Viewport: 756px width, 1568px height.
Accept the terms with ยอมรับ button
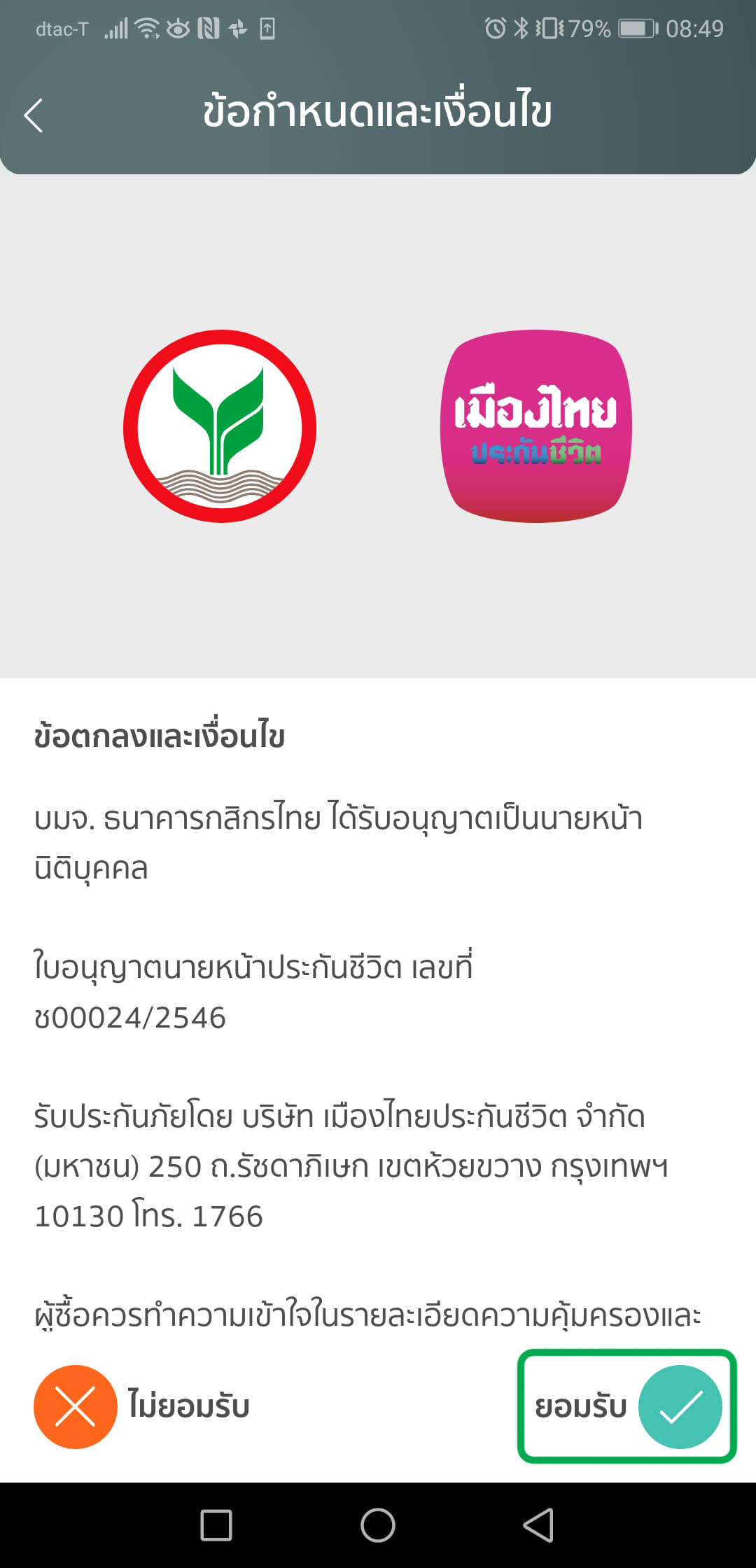point(626,1406)
